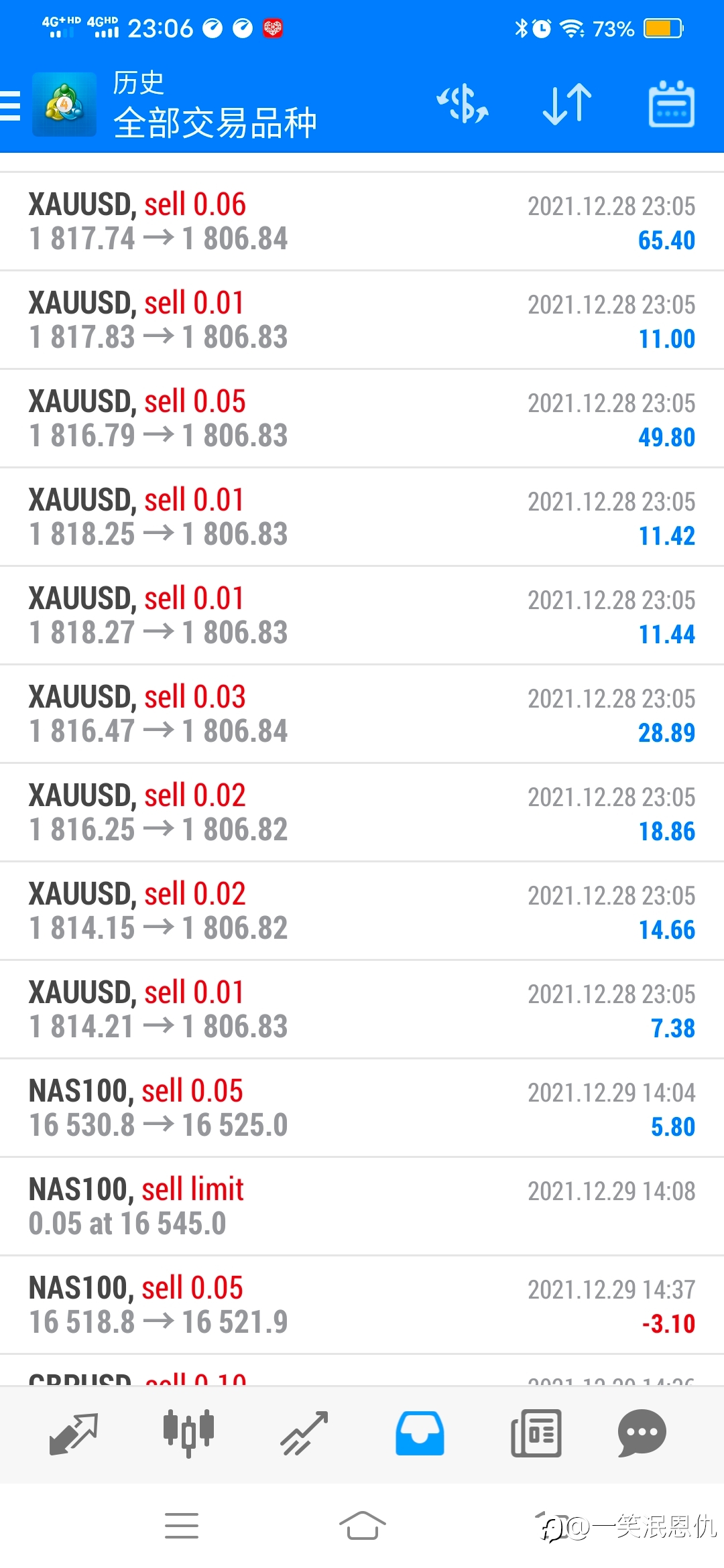
Task: Open the chat messages tab
Action: [642, 1434]
